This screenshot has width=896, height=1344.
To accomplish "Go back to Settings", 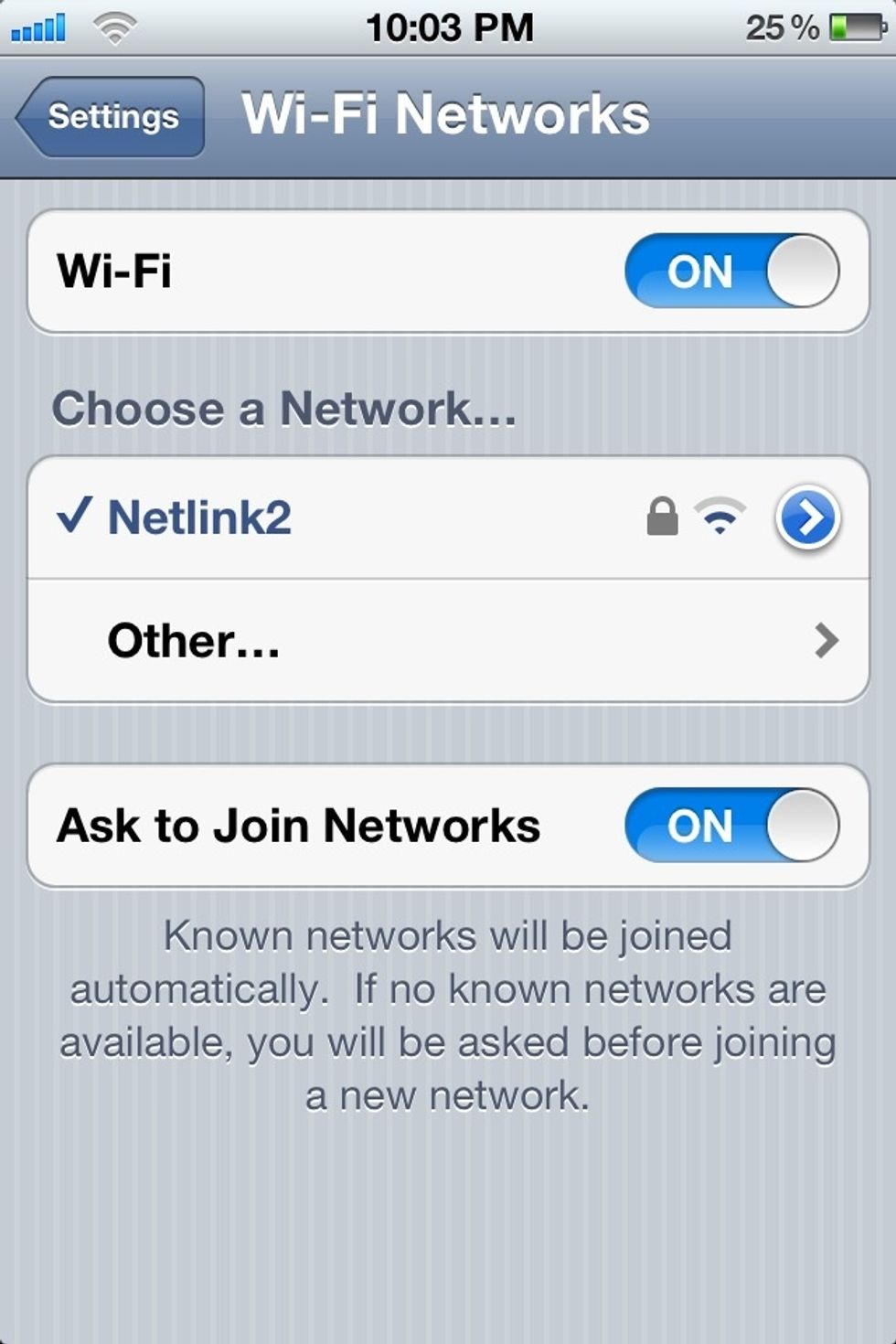I will point(112,117).
